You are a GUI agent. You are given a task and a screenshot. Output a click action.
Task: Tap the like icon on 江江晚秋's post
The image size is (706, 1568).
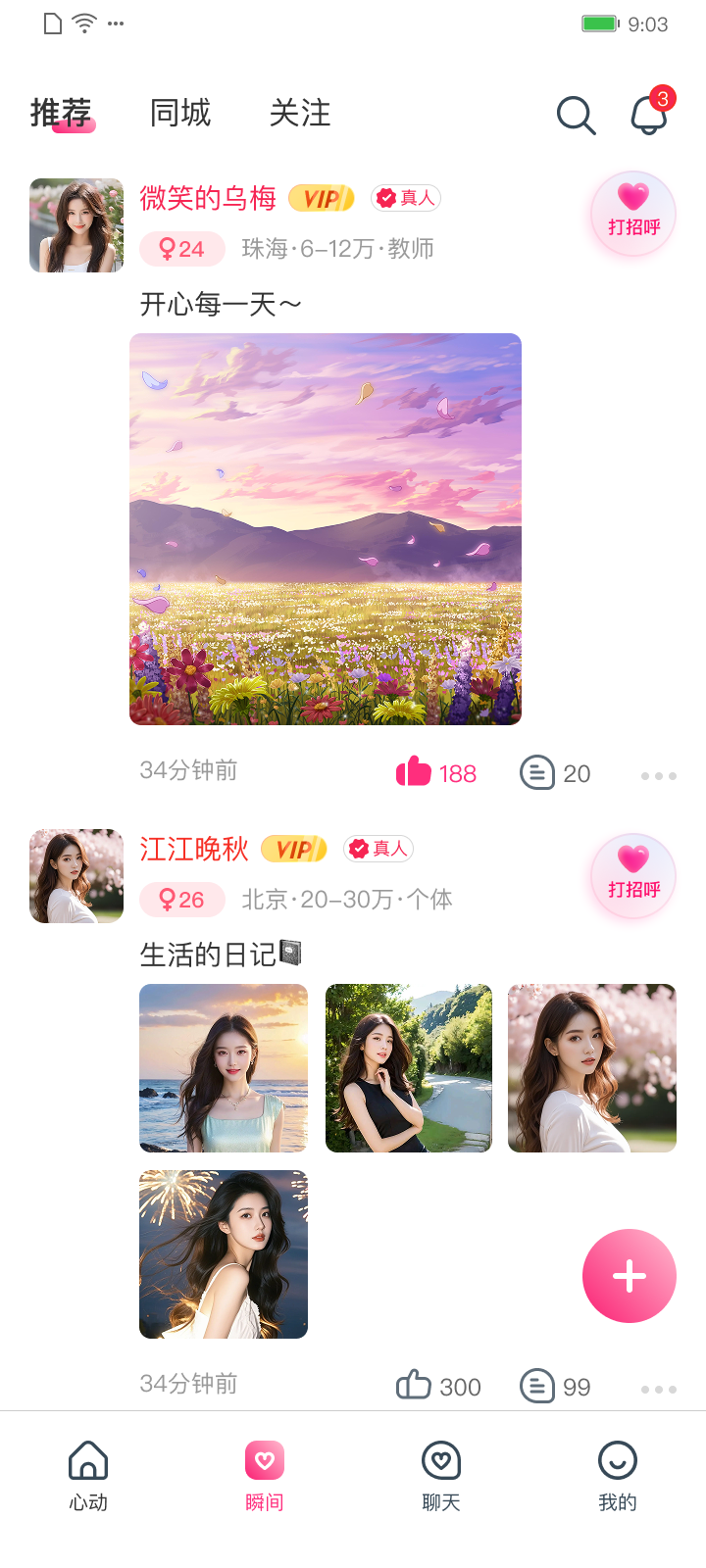pyautogui.click(x=415, y=1386)
